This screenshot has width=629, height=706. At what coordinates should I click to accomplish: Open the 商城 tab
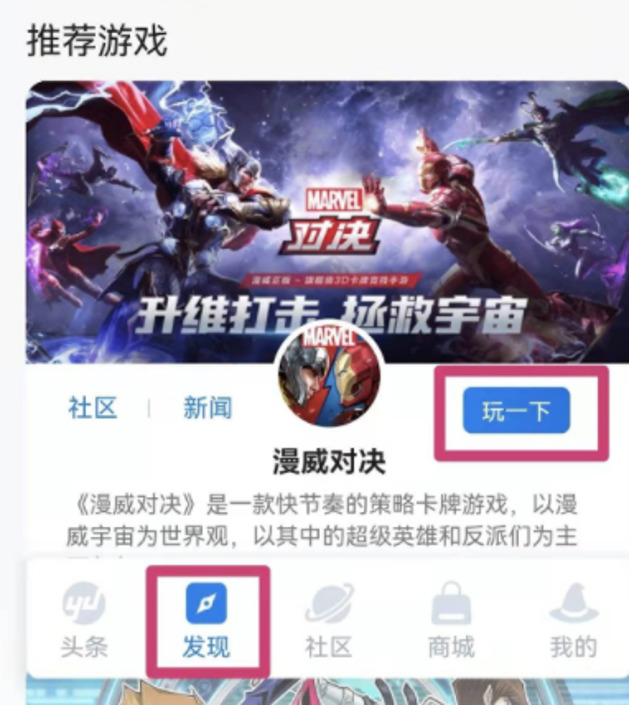(x=451, y=621)
